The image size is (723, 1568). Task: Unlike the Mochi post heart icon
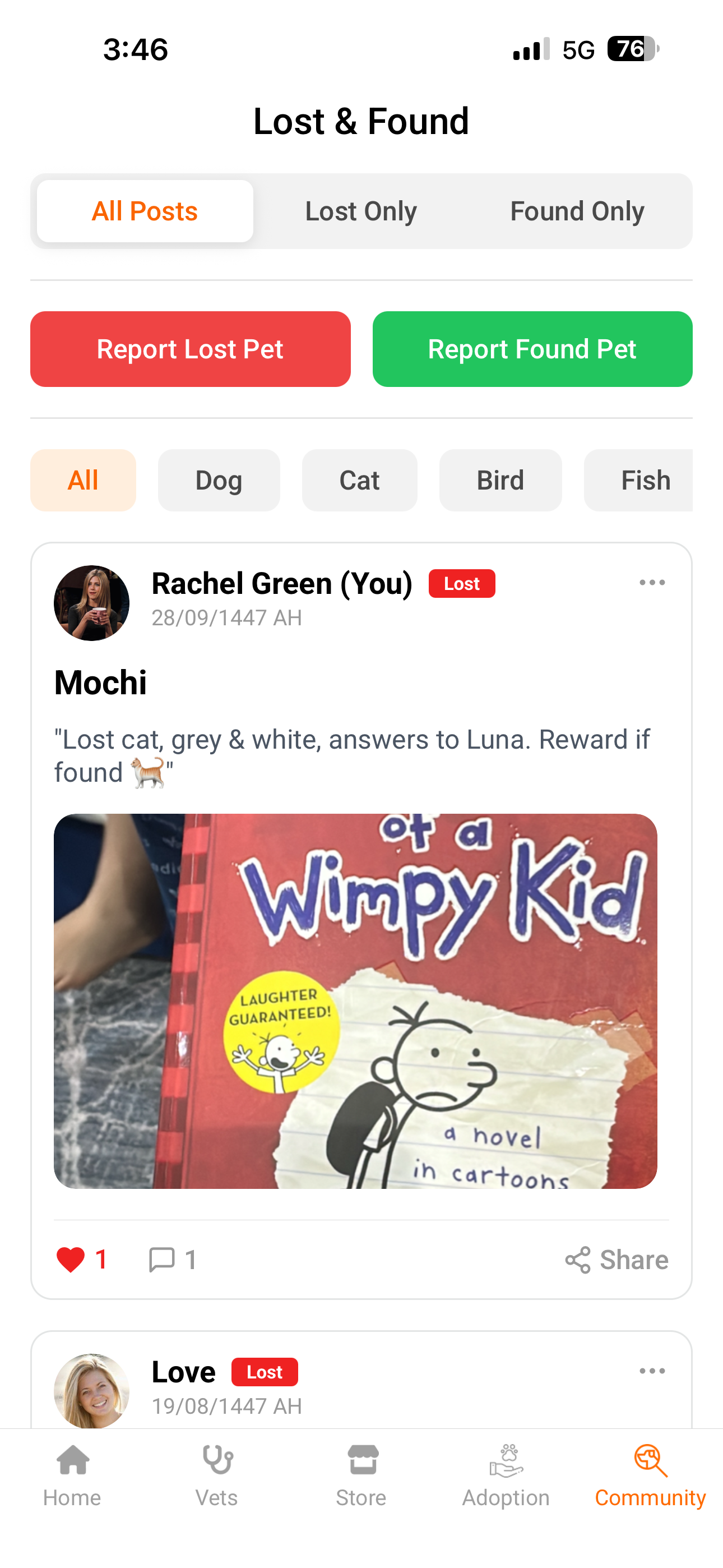pos(71,1260)
